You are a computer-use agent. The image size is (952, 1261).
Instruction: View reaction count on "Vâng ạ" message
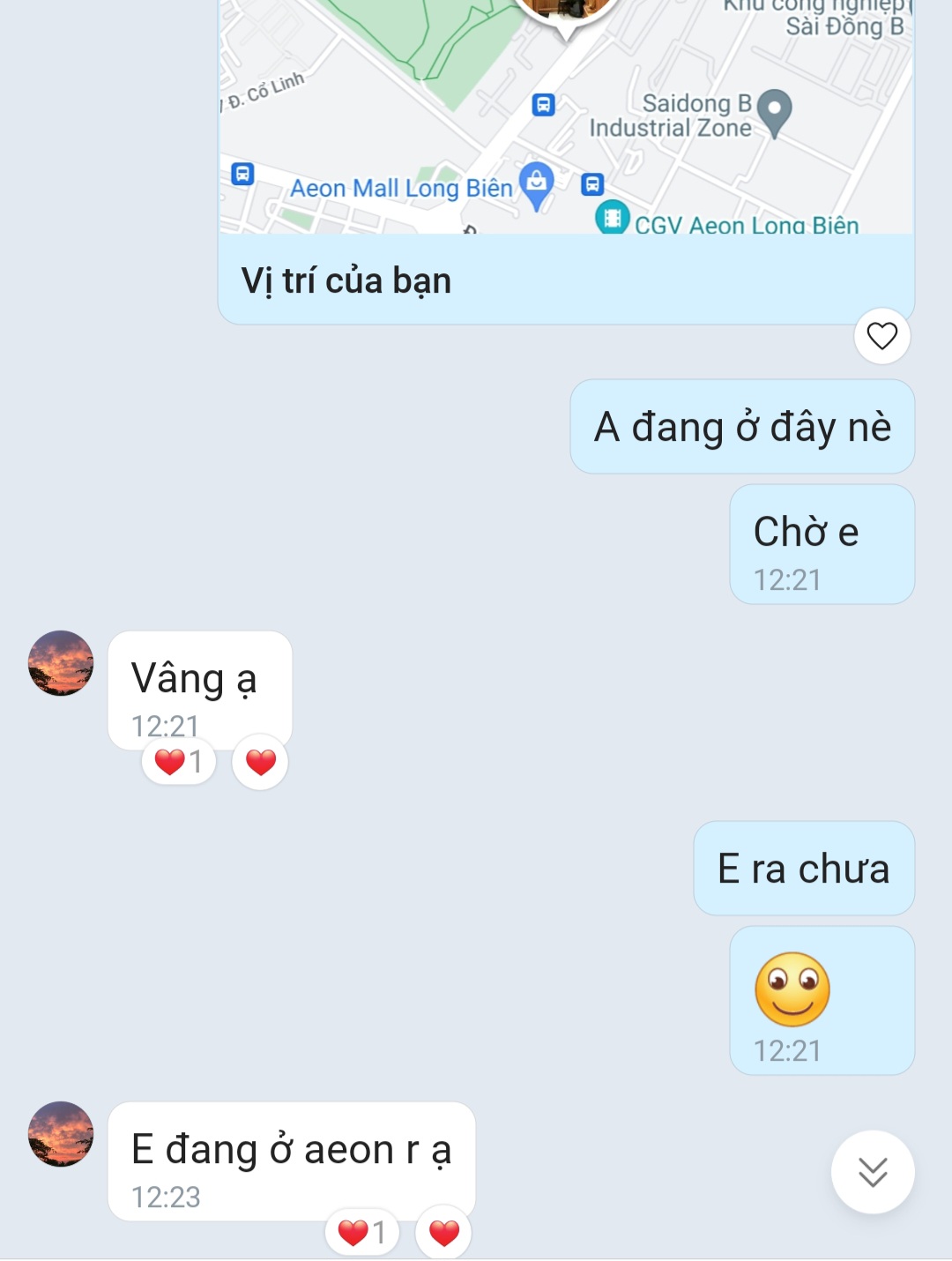tap(179, 762)
